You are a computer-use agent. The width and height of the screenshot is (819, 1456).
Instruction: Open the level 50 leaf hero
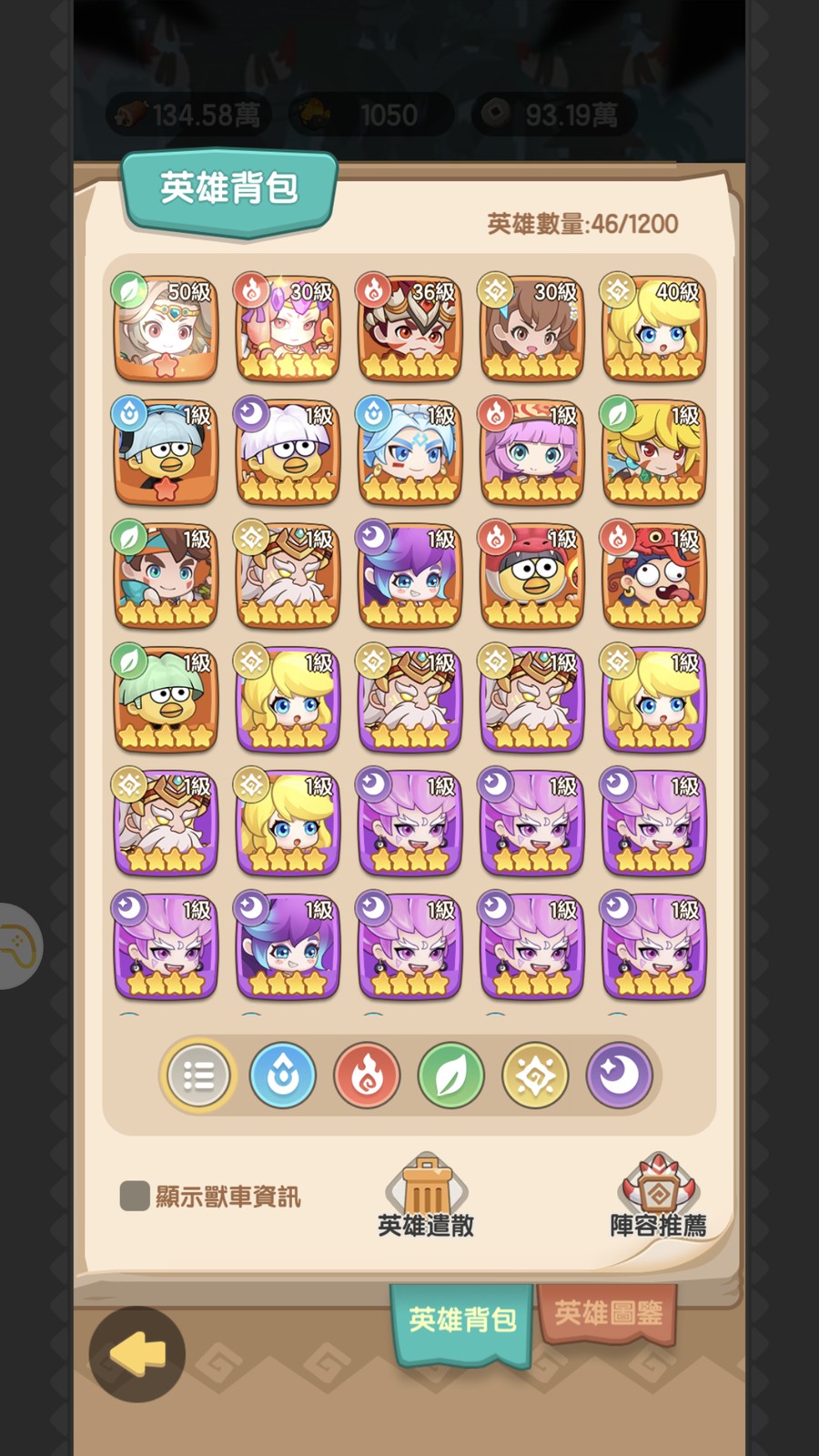click(166, 329)
